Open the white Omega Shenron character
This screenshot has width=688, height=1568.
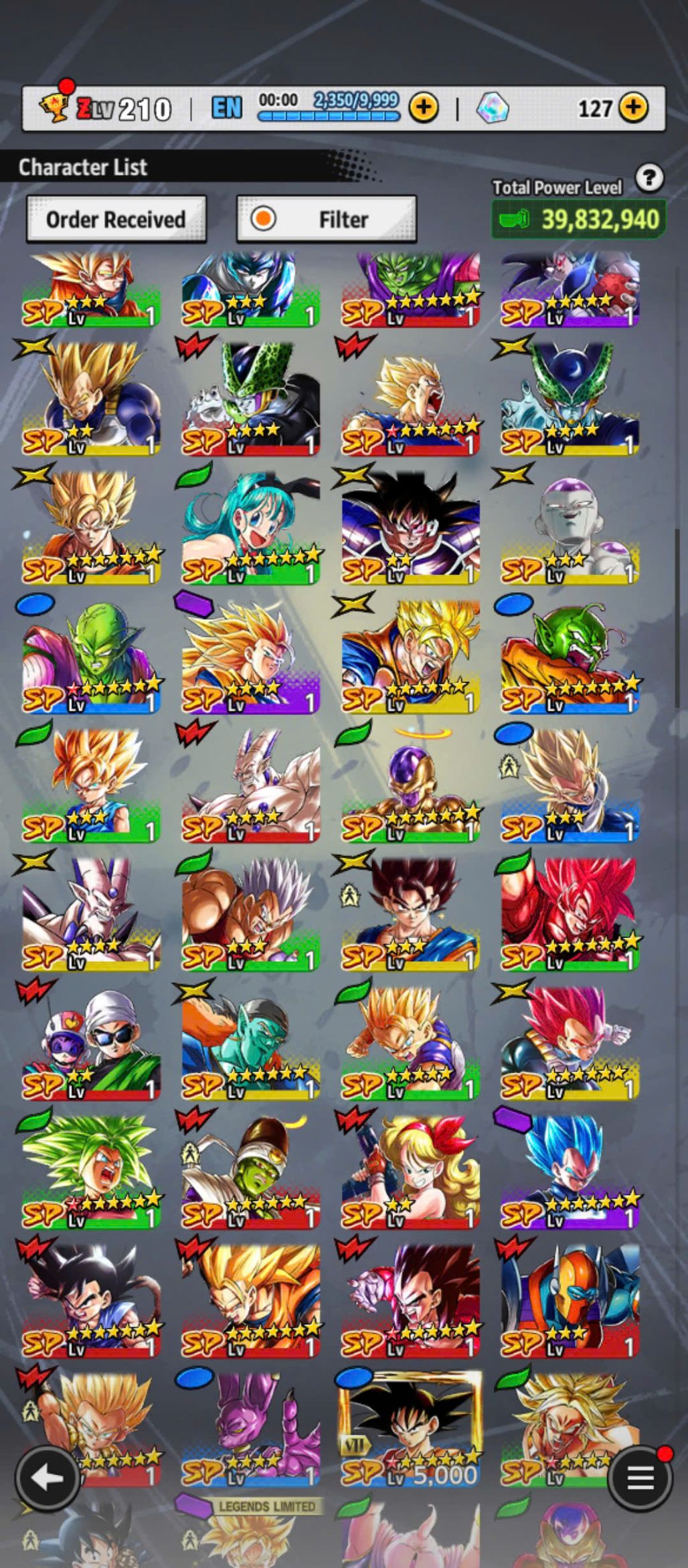coord(250,783)
